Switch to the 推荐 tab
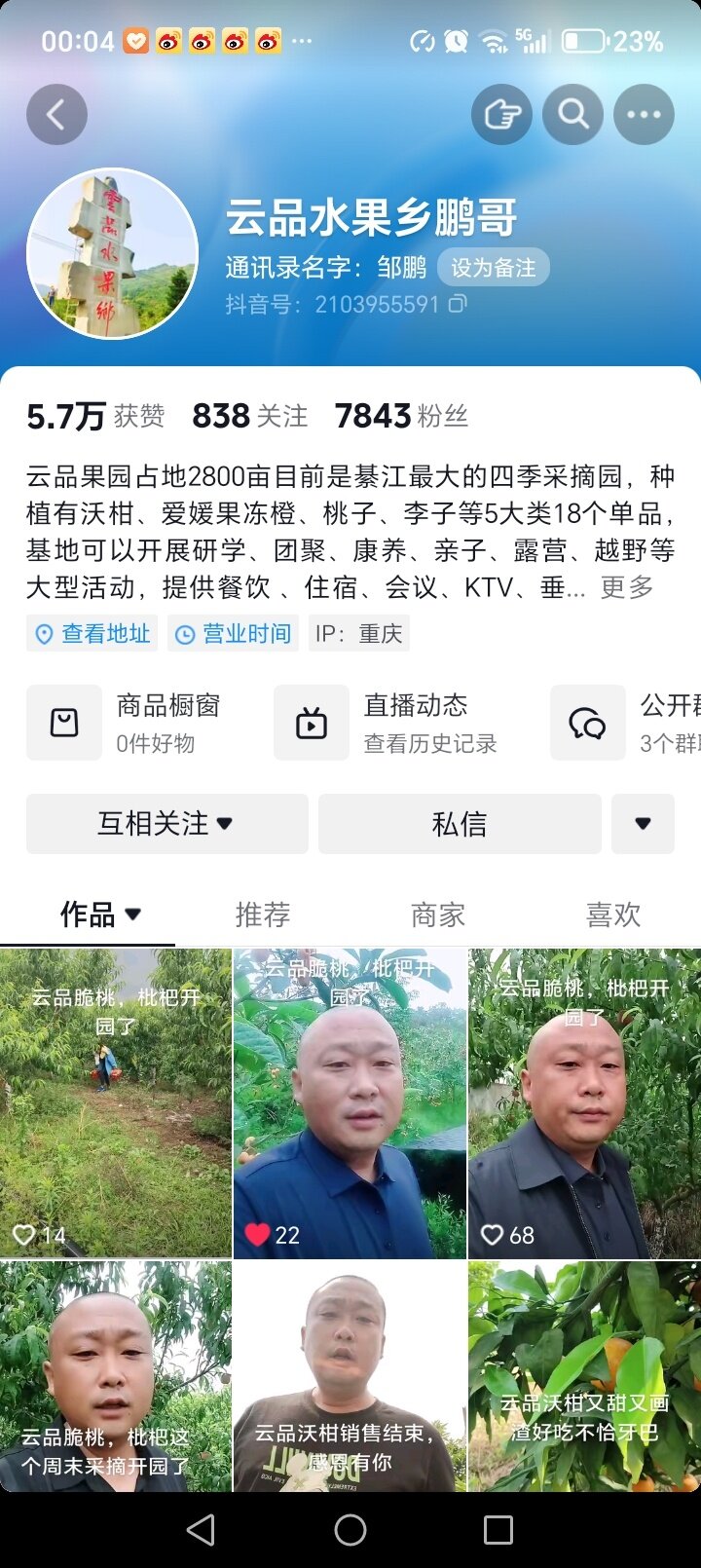The width and height of the screenshot is (701, 1568). pos(263,915)
